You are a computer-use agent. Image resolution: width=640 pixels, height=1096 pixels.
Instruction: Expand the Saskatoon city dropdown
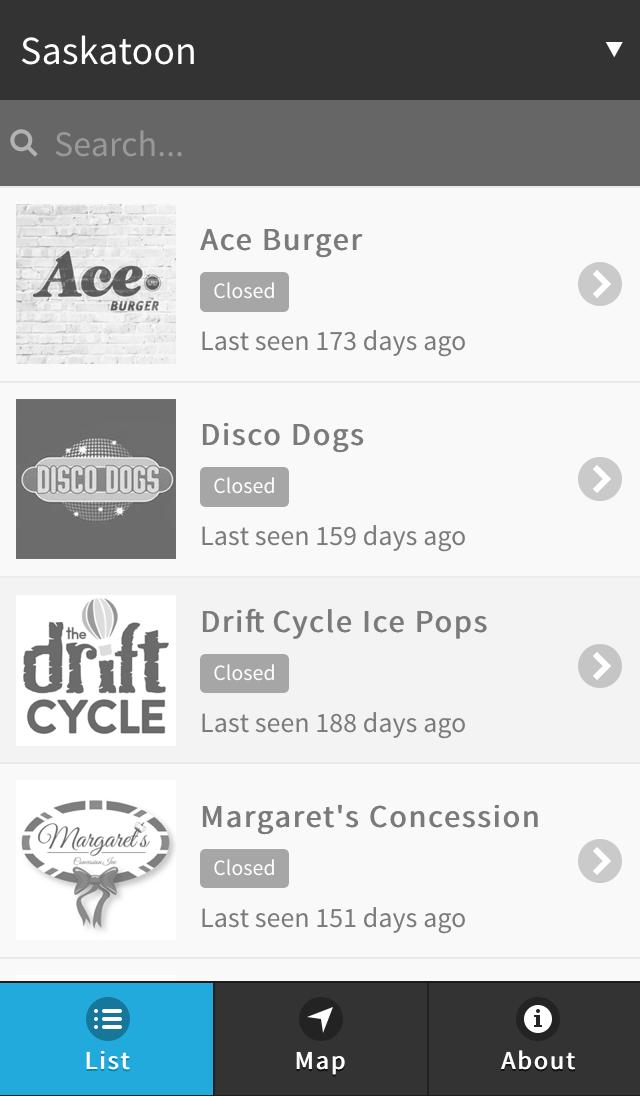613,50
